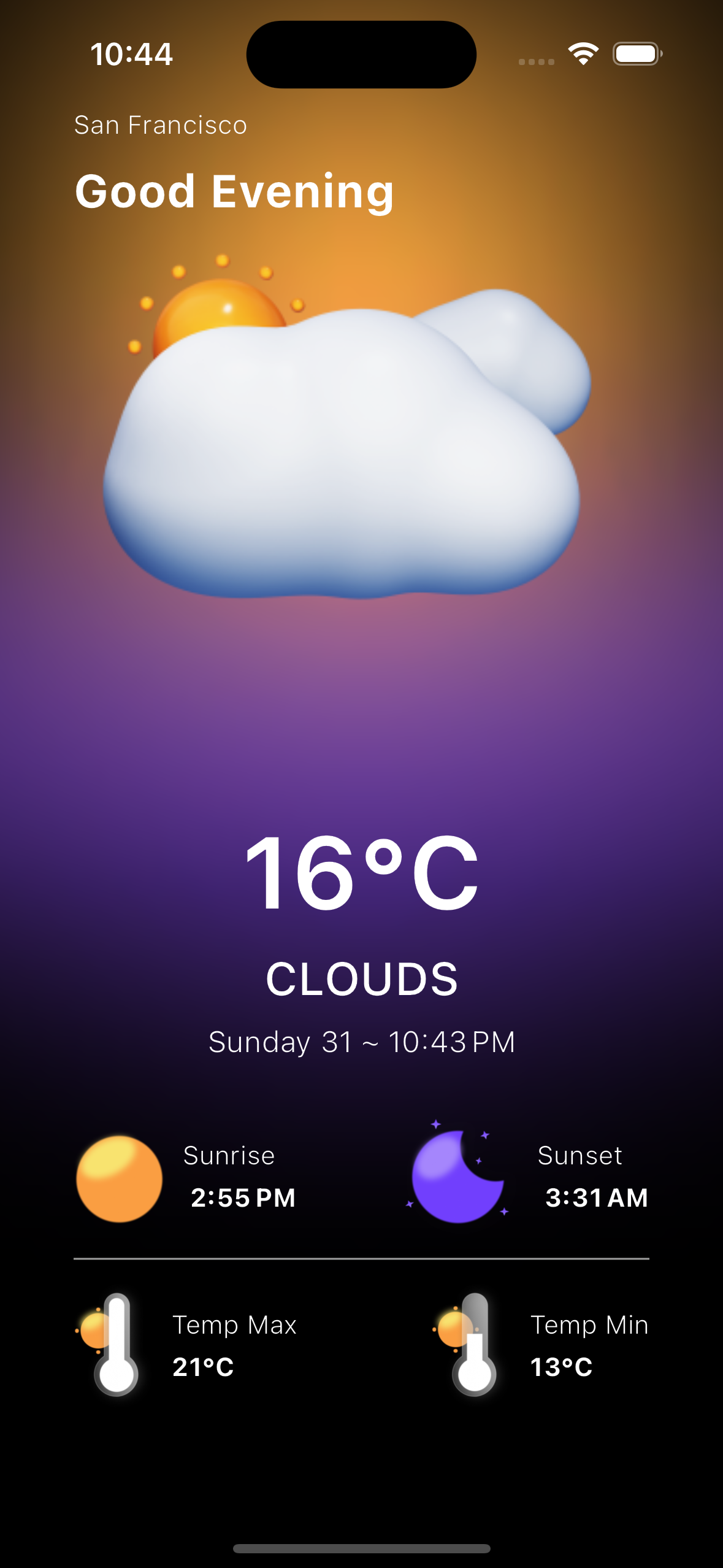Open the Sunday 31 date display
The height and width of the screenshot is (1568, 723).
click(361, 1041)
